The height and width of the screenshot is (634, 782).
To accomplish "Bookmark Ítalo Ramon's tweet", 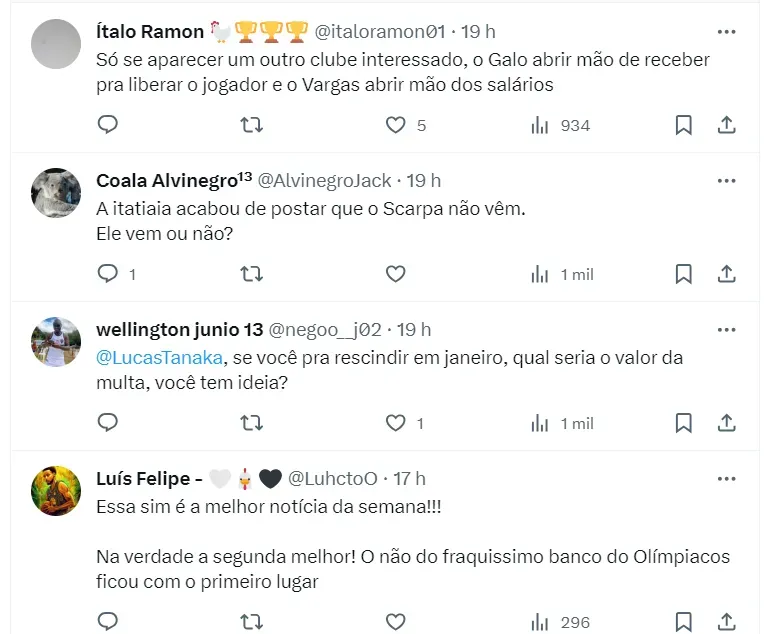I will [684, 125].
